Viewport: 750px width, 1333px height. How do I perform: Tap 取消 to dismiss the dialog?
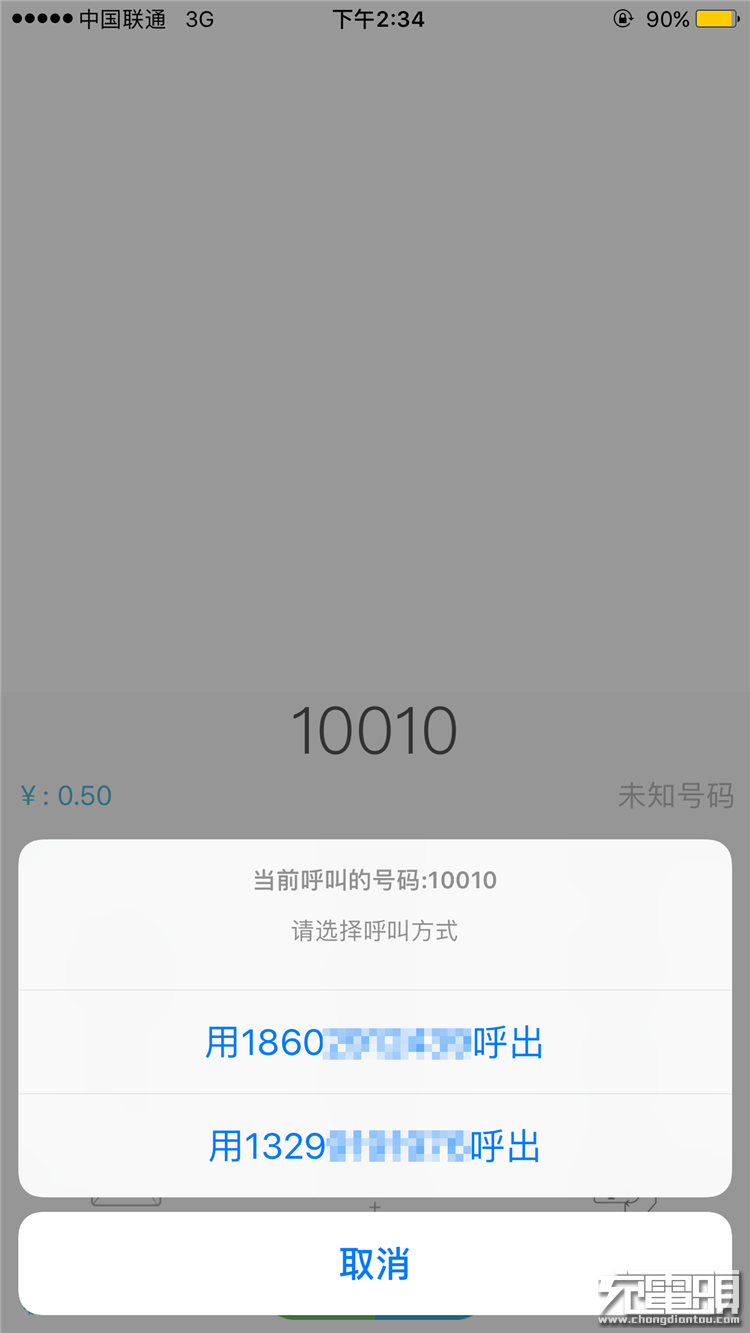tap(374, 1264)
